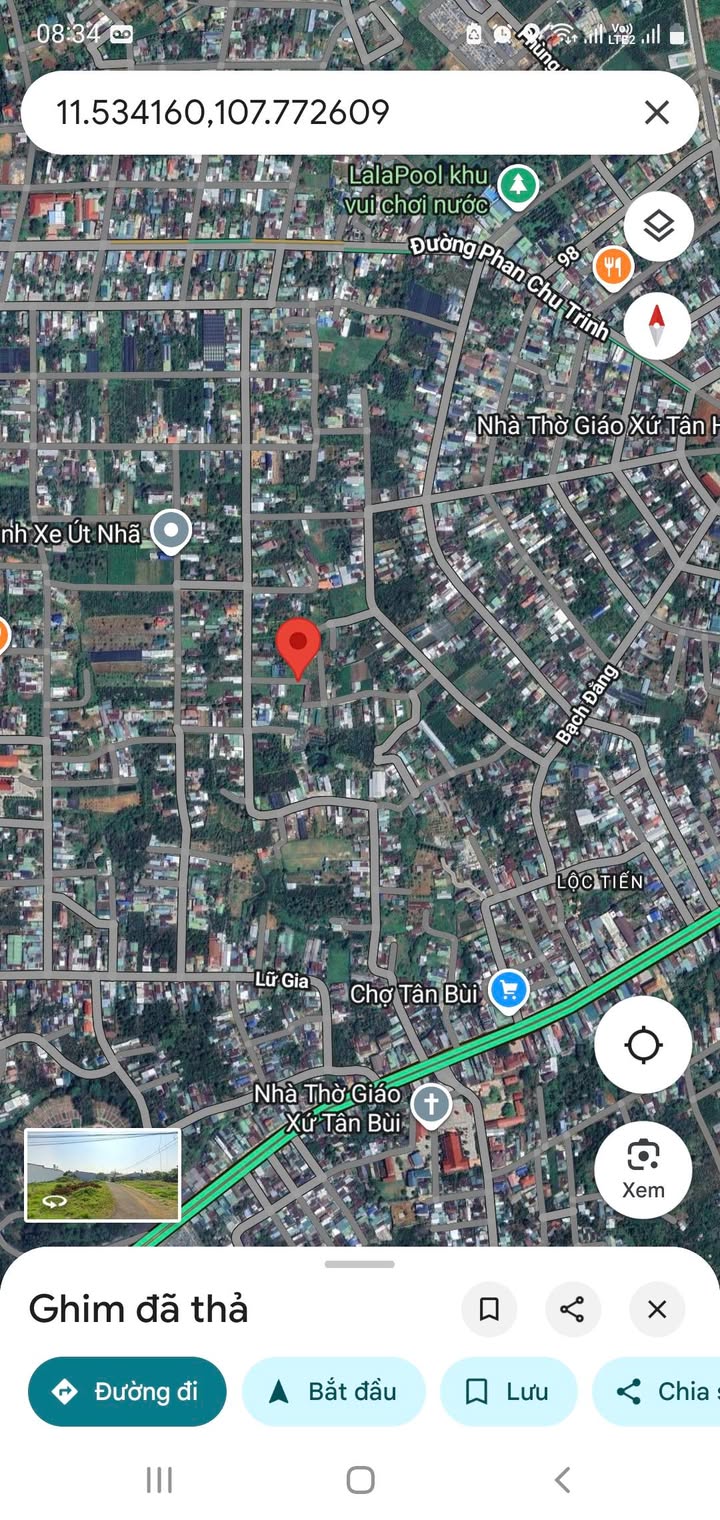
Task: Clear the coordinates in the search box
Action: [656, 112]
